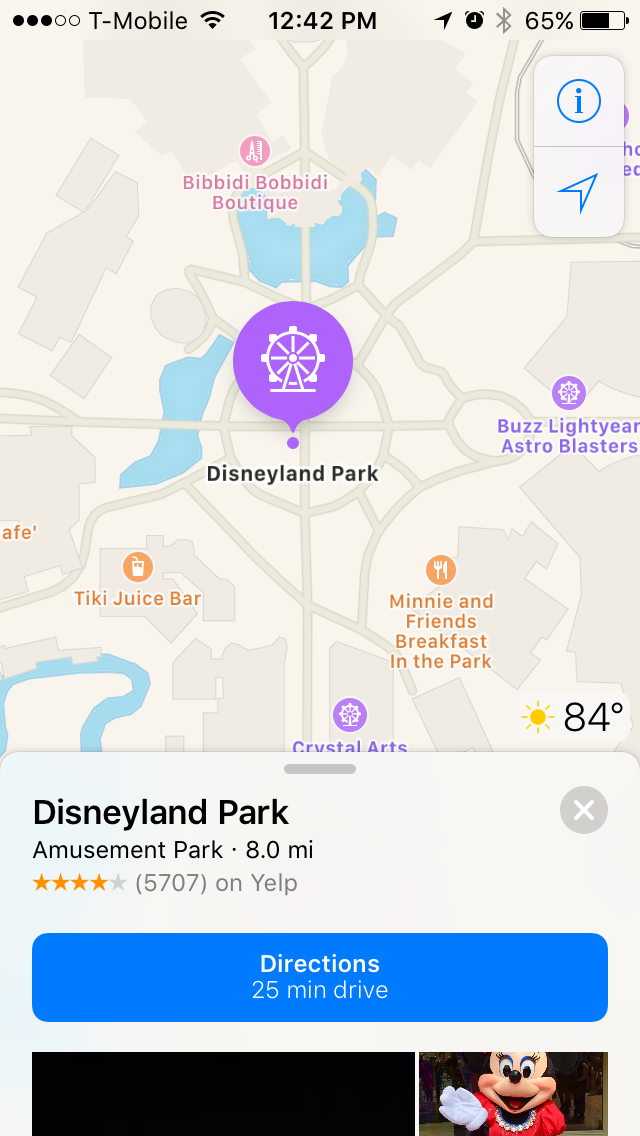Center map on current location
The height and width of the screenshot is (1136, 640).
(x=578, y=192)
